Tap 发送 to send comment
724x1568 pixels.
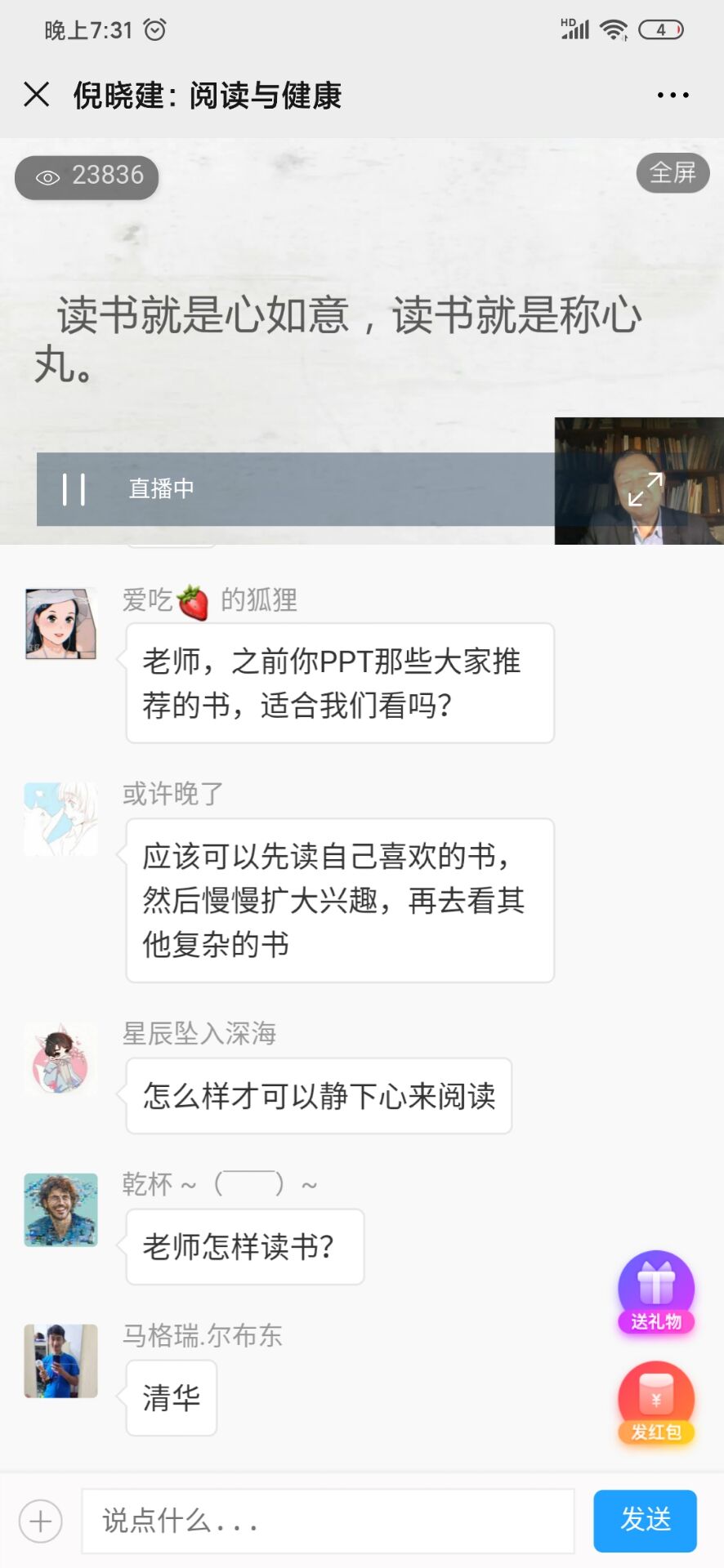click(x=645, y=1520)
